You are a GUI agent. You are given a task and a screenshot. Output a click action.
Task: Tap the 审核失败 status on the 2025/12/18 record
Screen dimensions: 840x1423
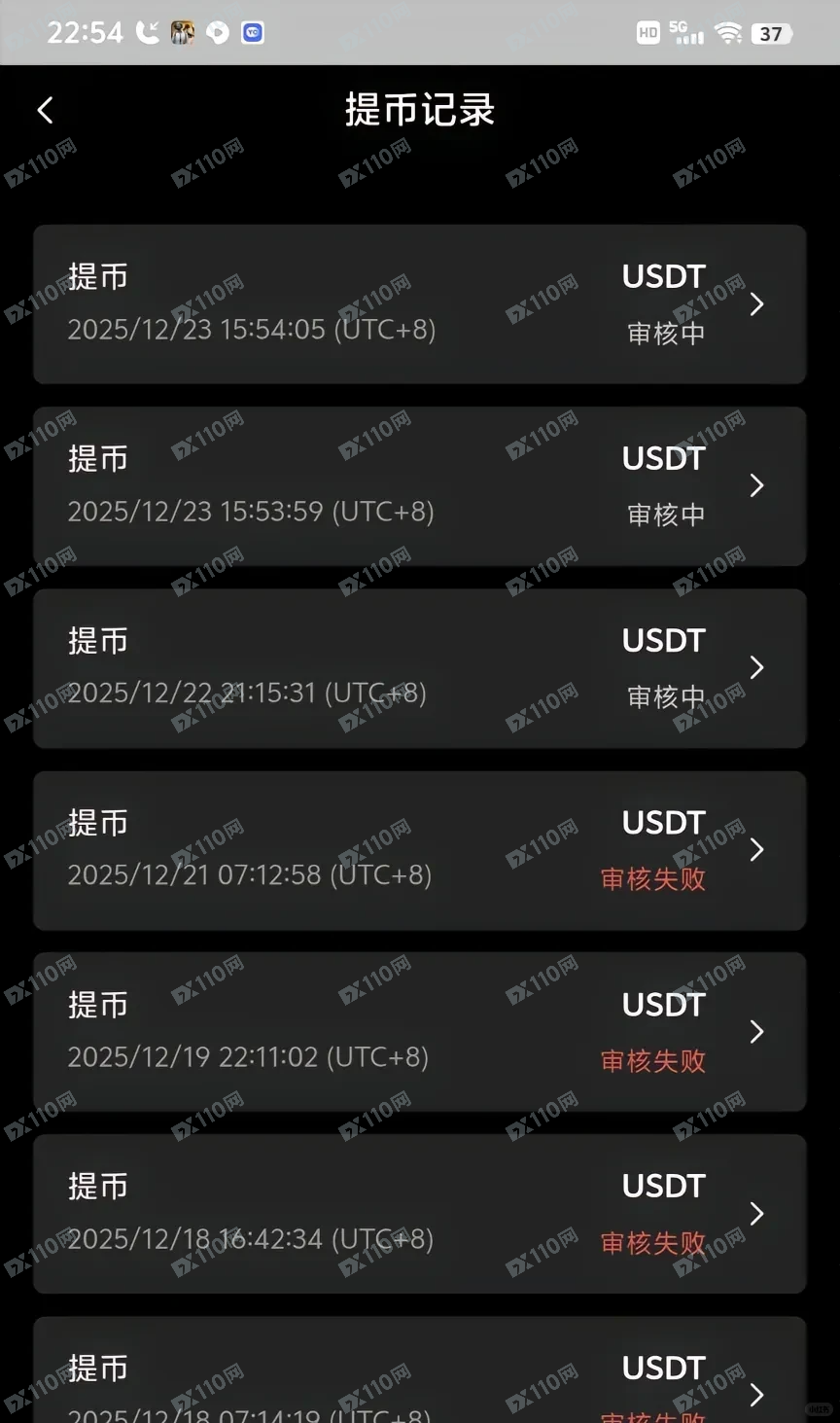(x=652, y=1244)
